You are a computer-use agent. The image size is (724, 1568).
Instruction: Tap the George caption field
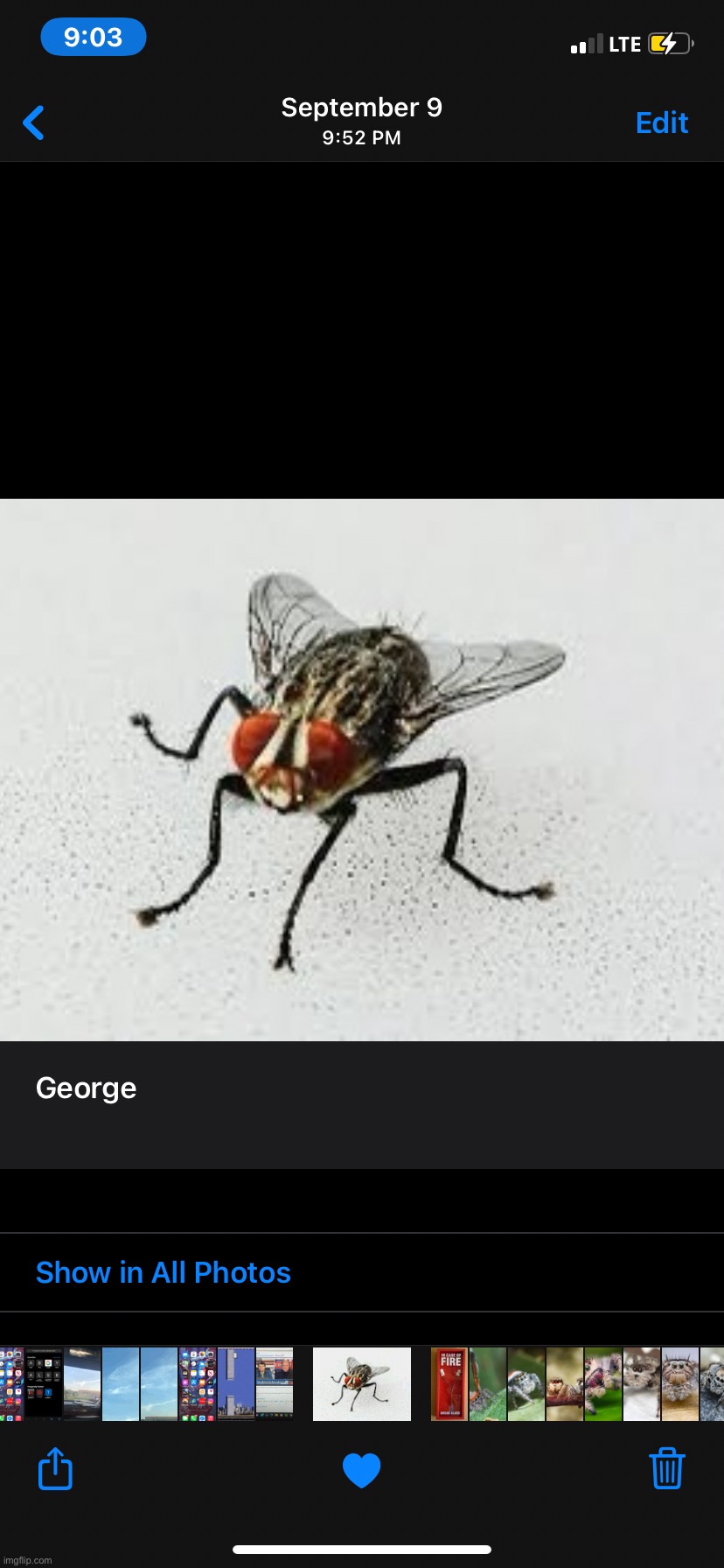86,1088
